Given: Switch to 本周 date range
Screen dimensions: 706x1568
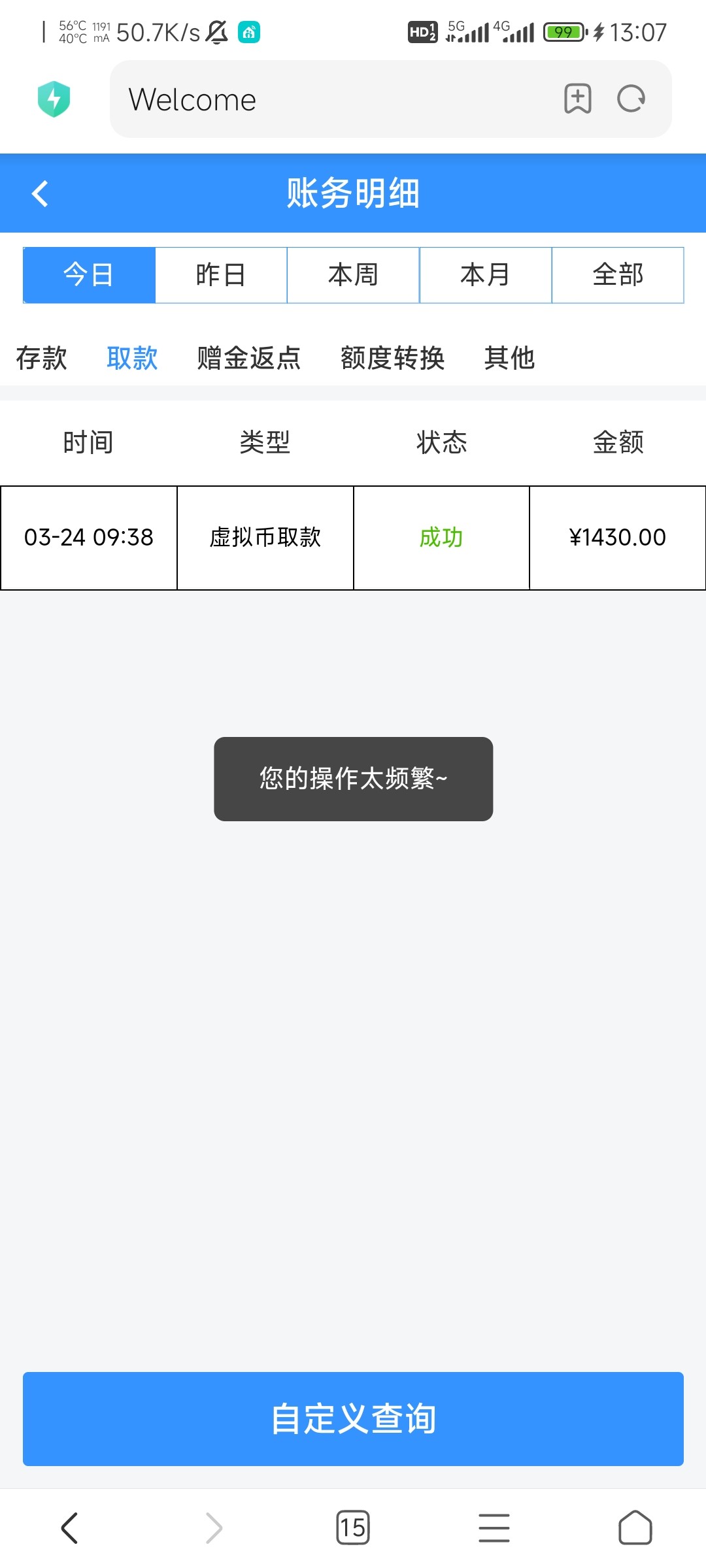Looking at the screenshot, I should (x=353, y=275).
